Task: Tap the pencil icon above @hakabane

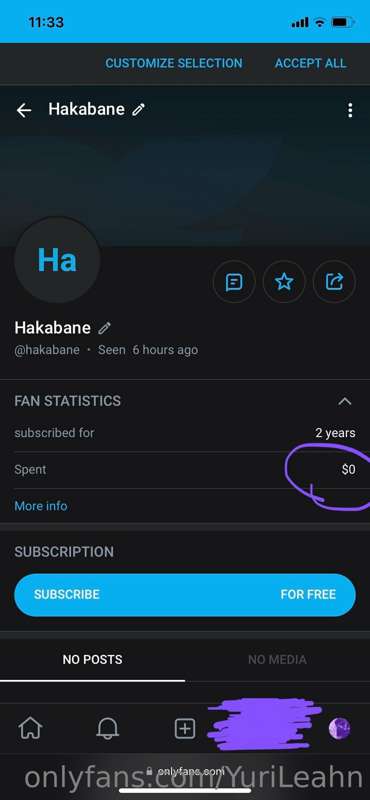Action: click(x=105, y=328)
